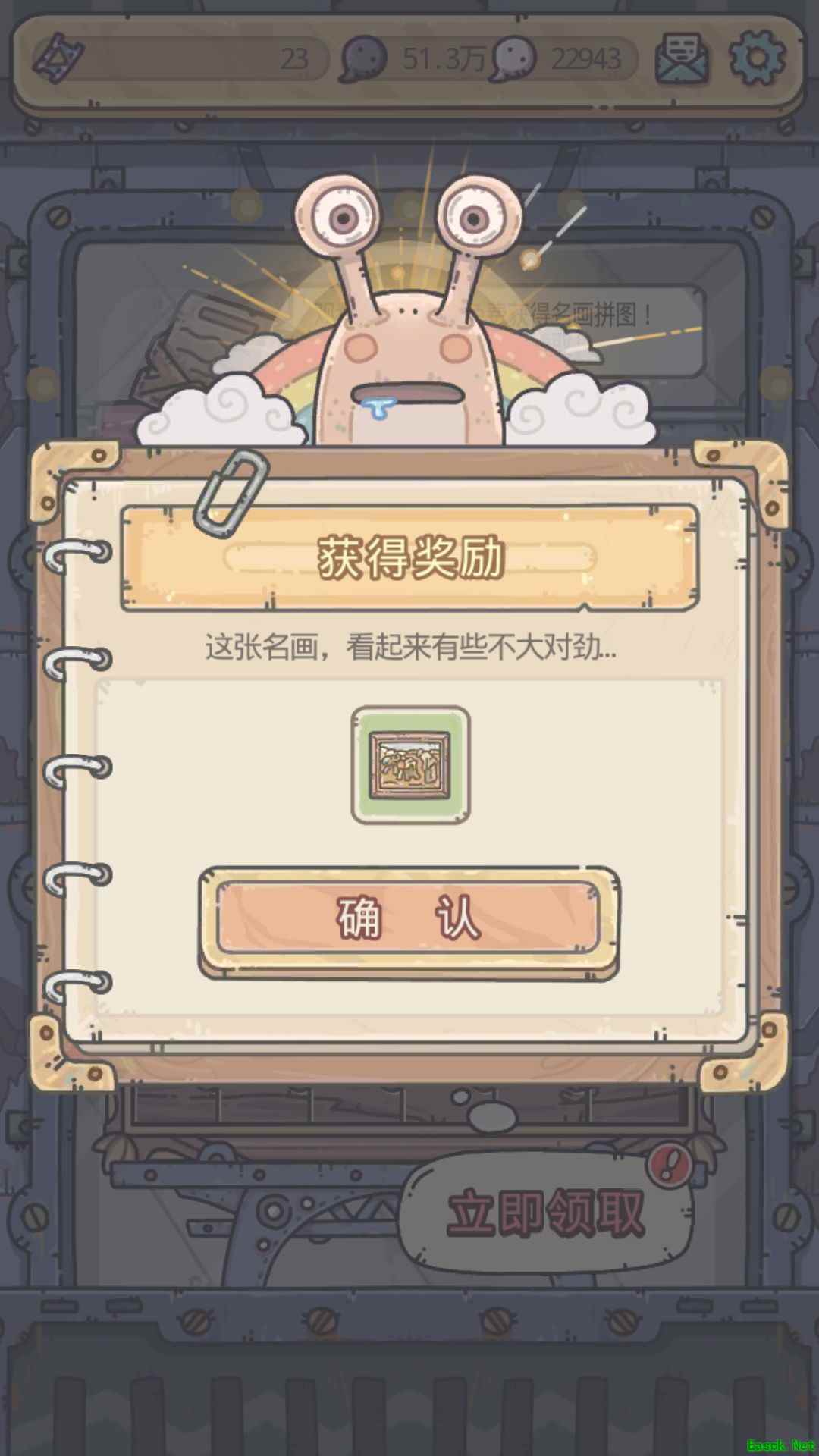
Task: Open the mail envelope icon
Action: coord(682,58)
